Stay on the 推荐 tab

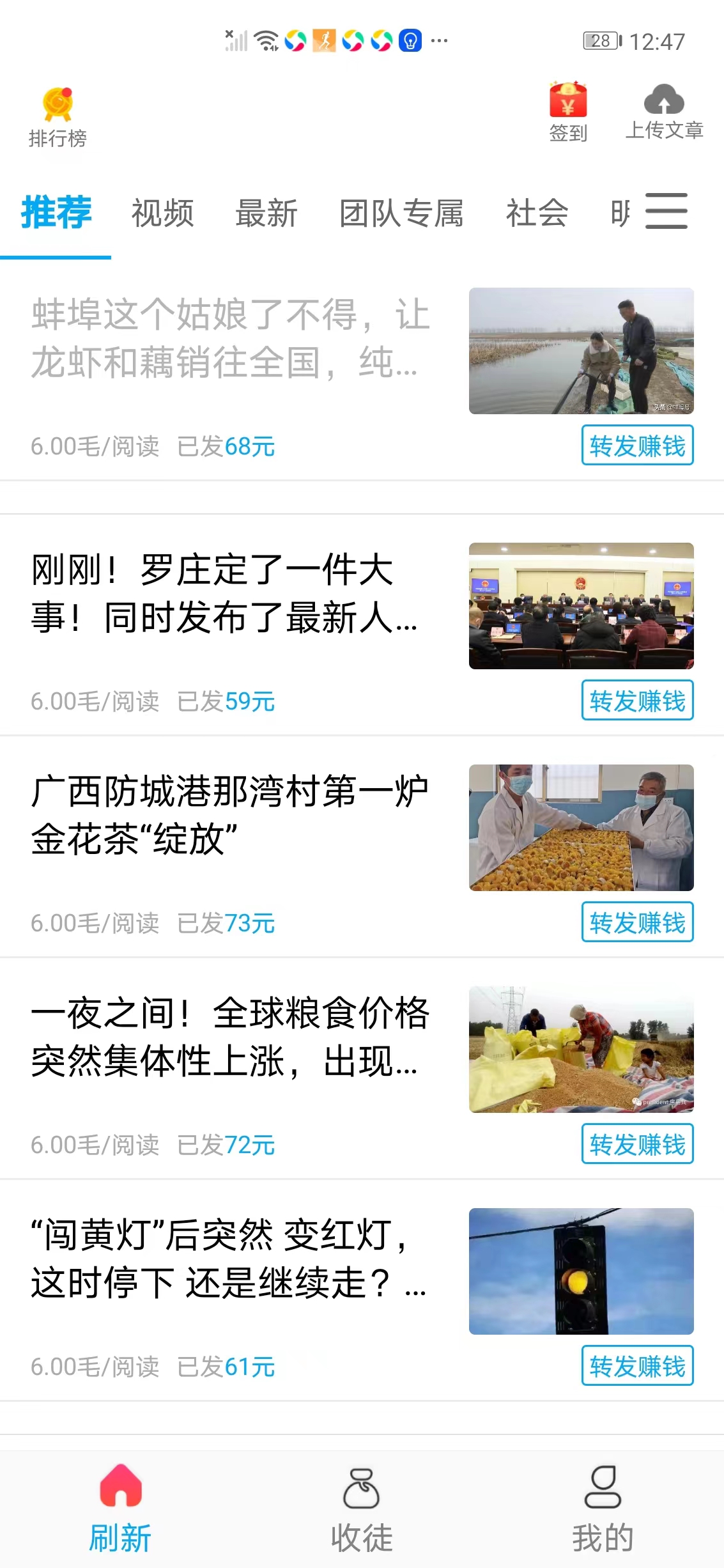pos(55,213)
